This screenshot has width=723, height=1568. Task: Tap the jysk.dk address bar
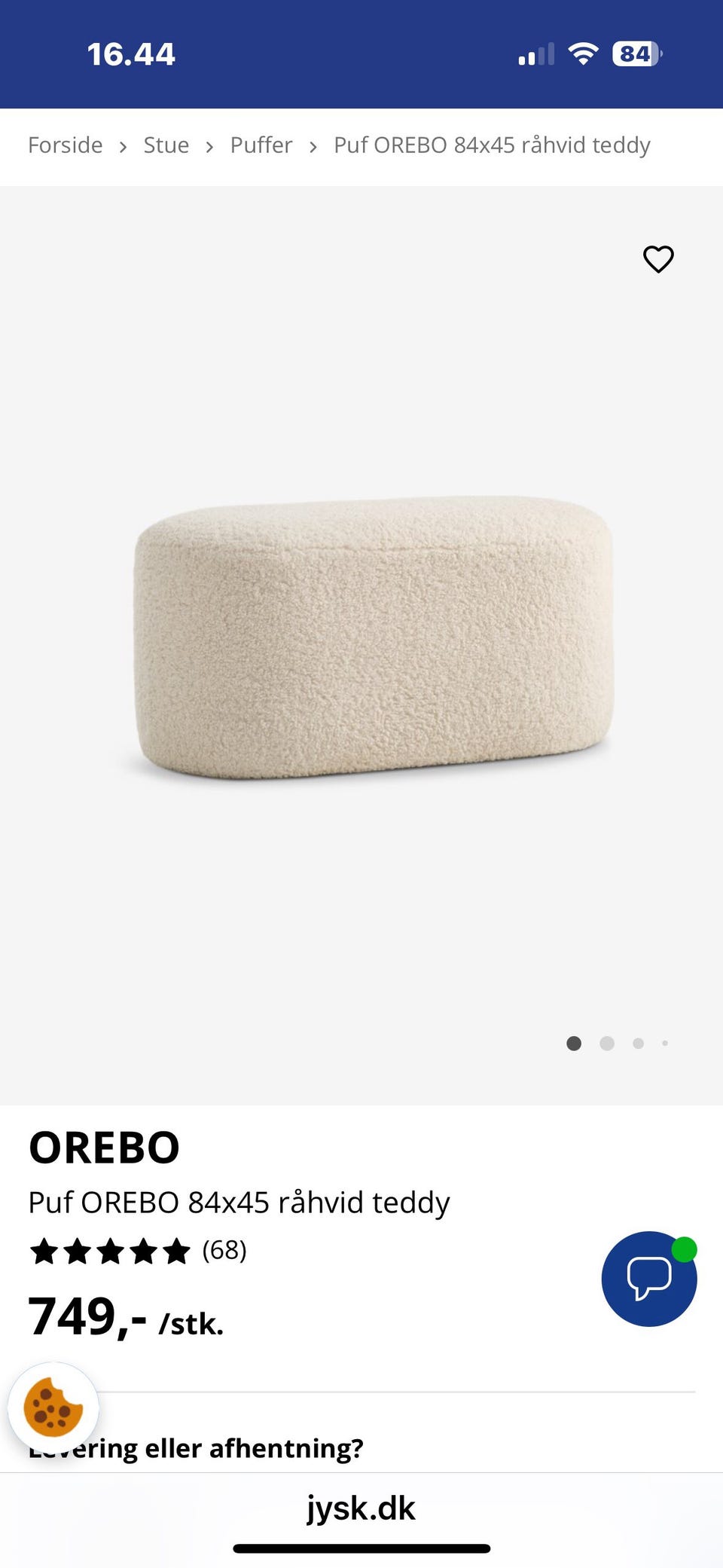pos(361,1508)
